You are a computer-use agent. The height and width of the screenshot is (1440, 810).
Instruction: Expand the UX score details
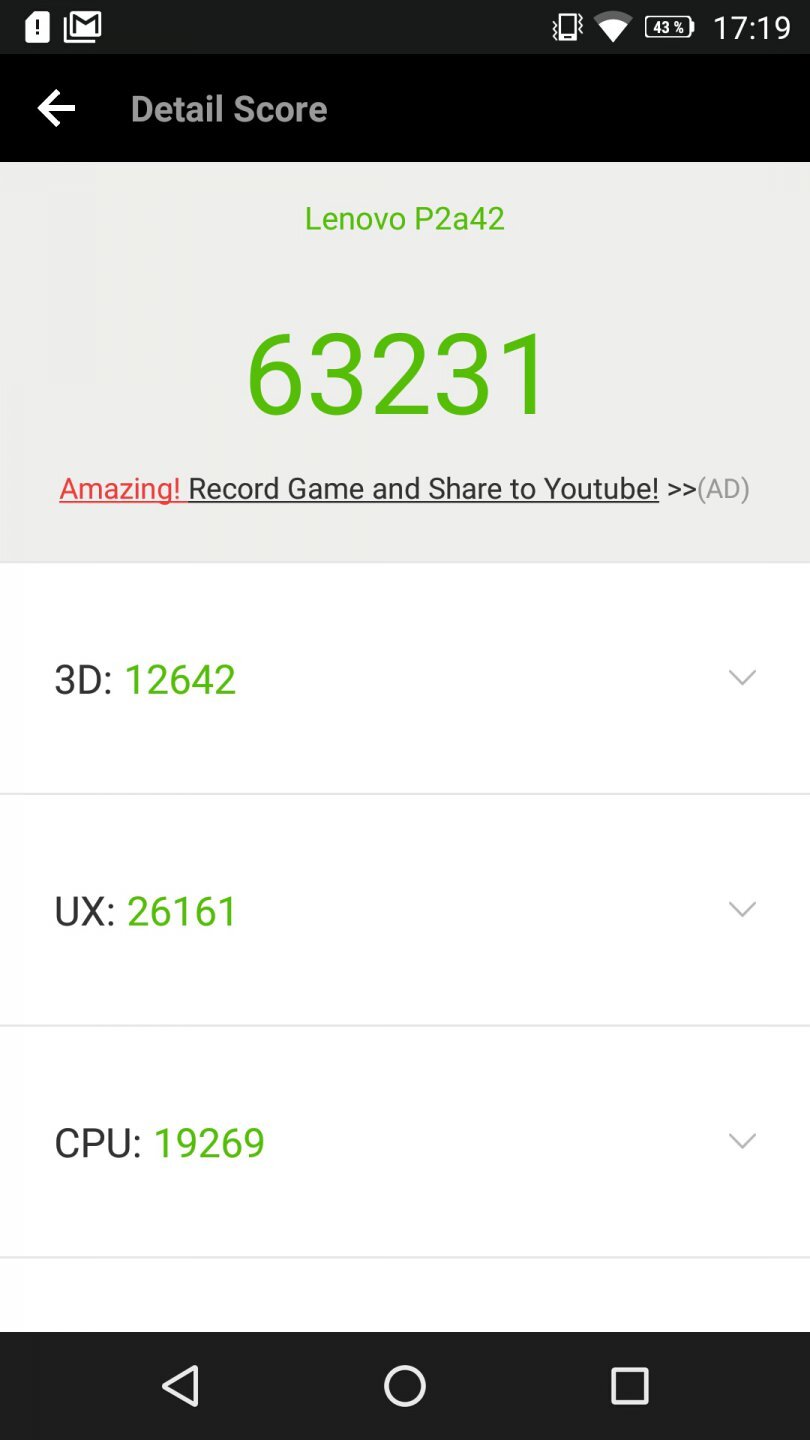(x=741, y=910)
